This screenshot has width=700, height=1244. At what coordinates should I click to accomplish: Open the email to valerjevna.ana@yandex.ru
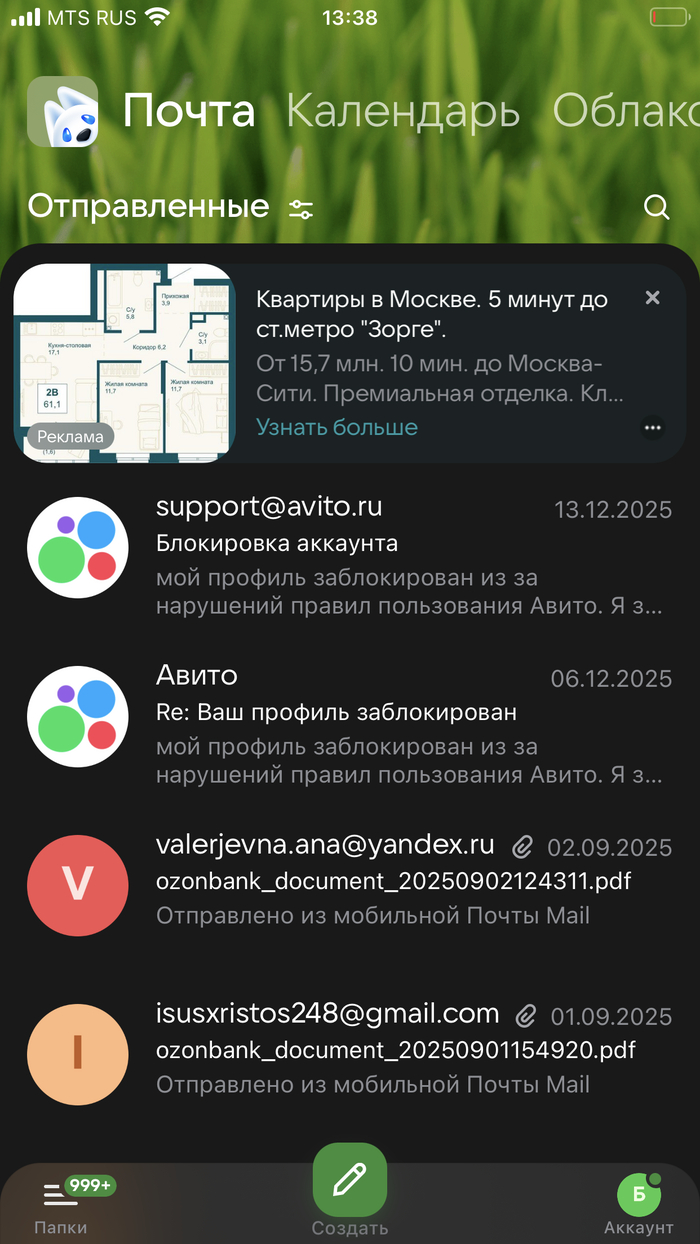[400, 882]
